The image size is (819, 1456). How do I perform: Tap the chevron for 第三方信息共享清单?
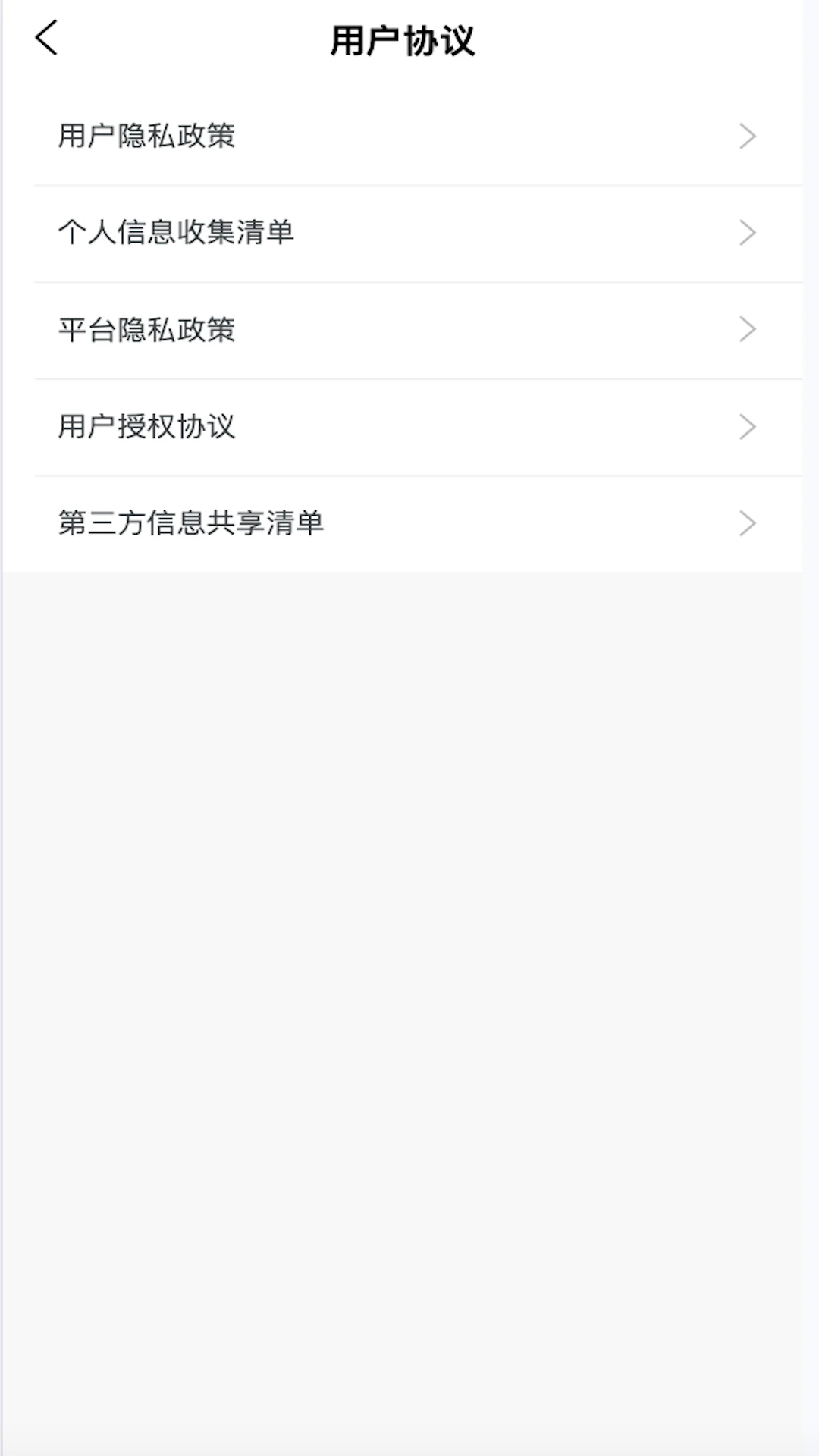(748, 523)
